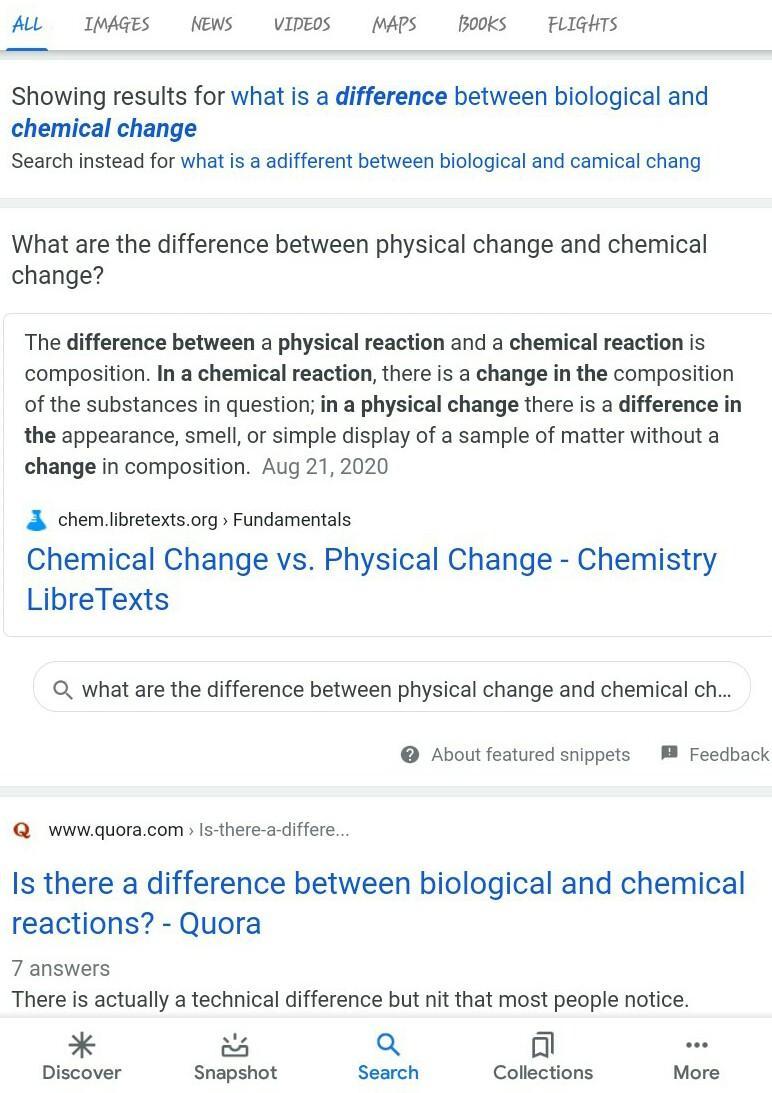Open the Videos results tab

click(x=302, y=24)
